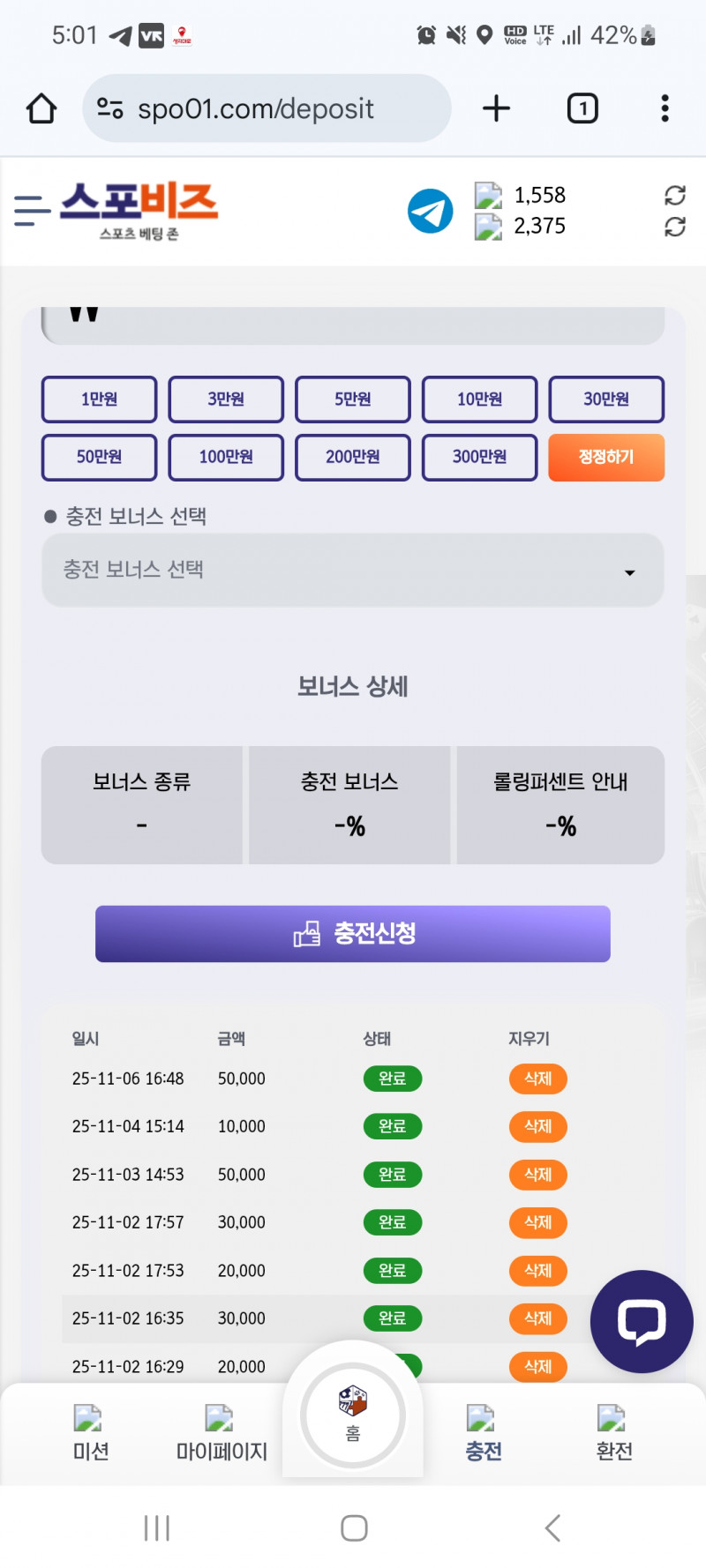Expand the 충전 보너스 선택 dropdown

[352, 570]
